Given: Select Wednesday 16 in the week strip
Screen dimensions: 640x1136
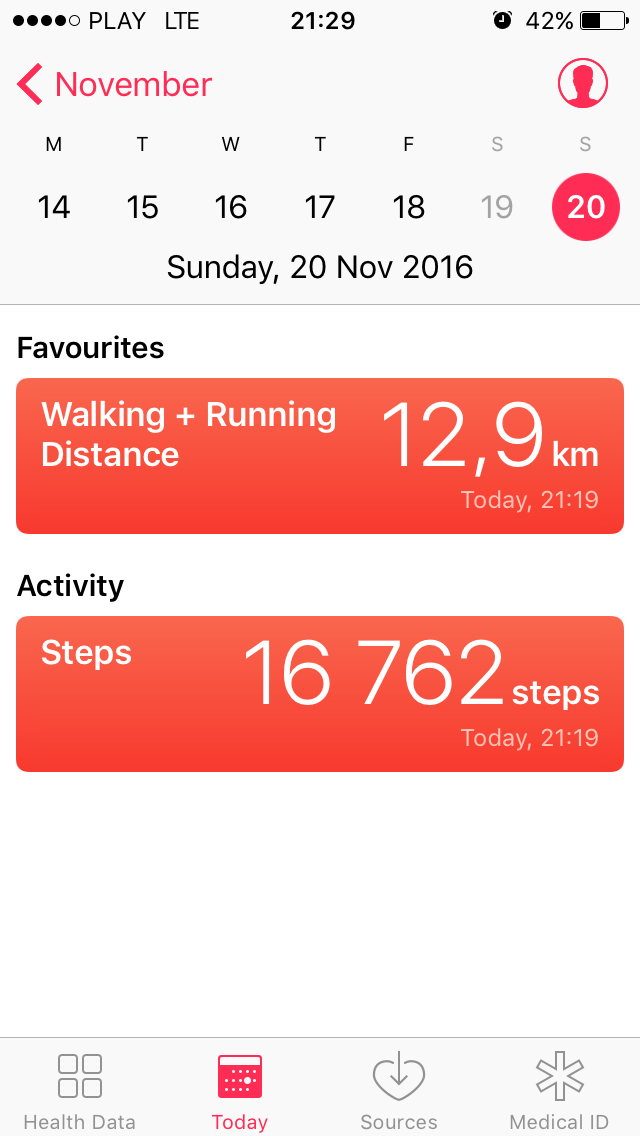Looking at the screenshot, I should (230, 207).
